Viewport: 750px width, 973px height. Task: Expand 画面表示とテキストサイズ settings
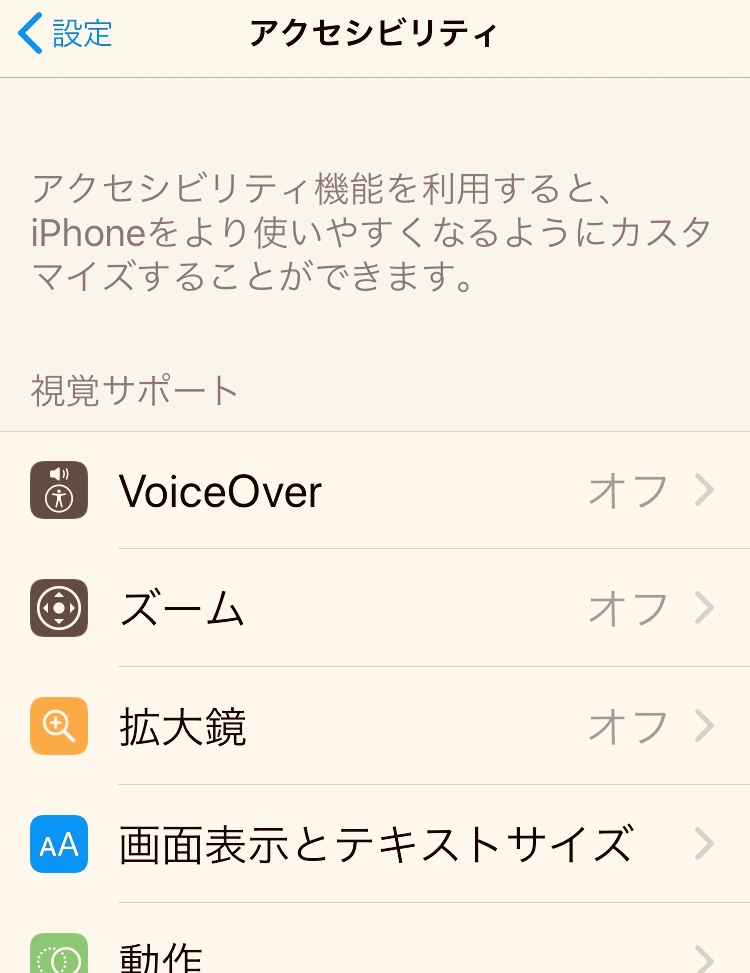[x=705, y=844]
